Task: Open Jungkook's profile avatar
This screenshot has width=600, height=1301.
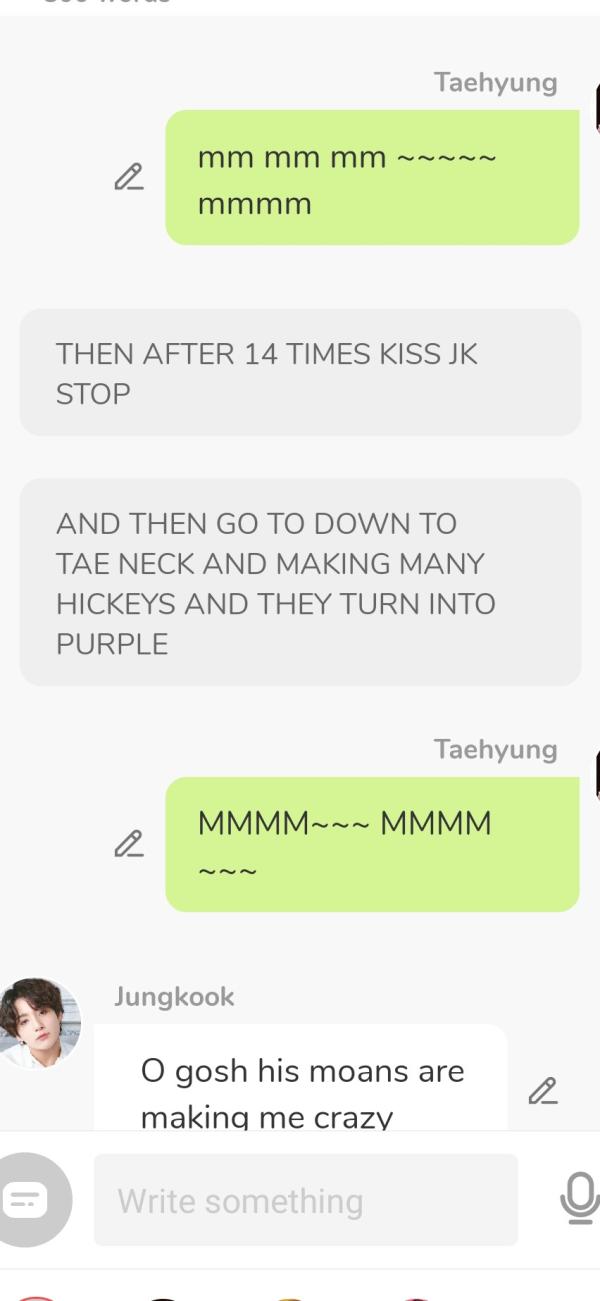Action: coord(40,1023)
